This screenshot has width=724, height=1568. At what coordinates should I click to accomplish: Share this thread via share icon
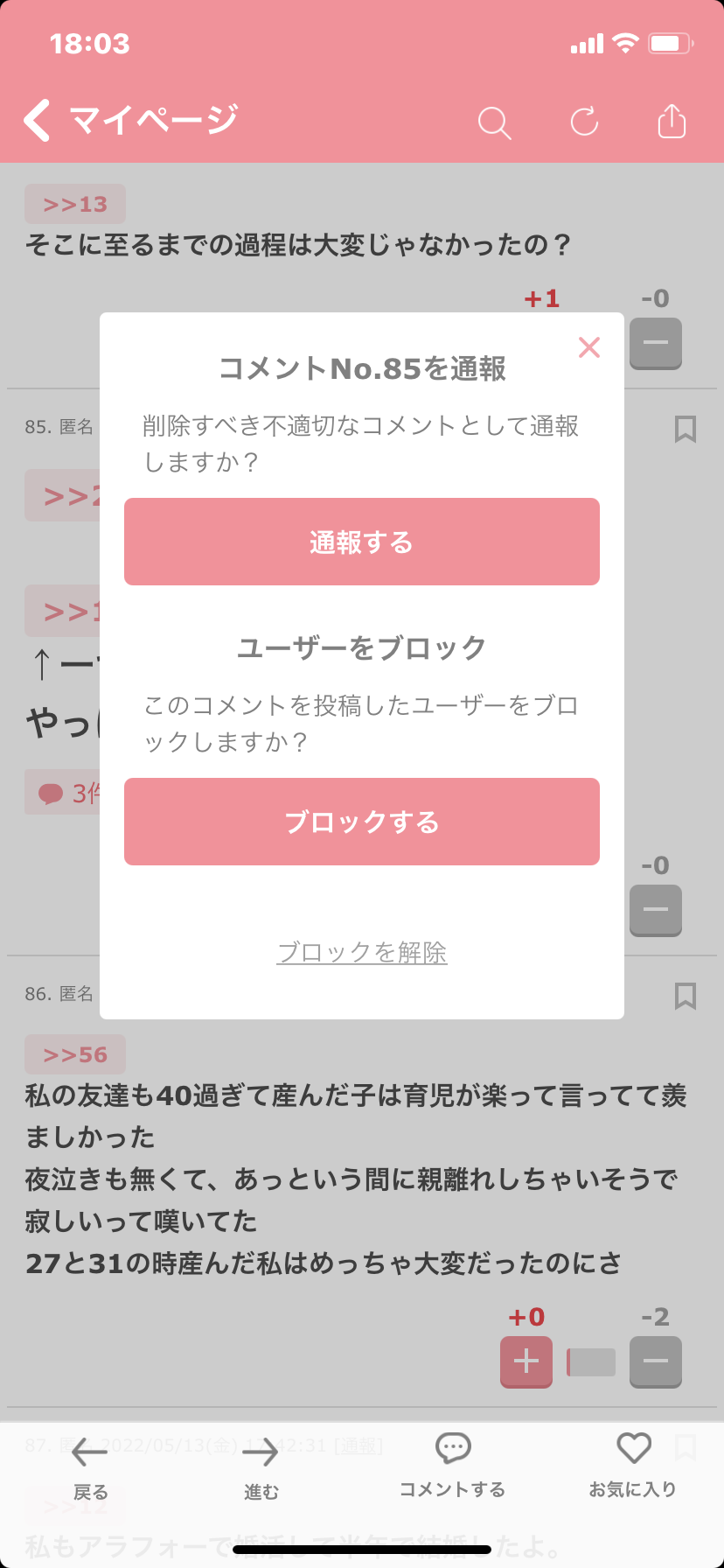click(x=672, y=121)
